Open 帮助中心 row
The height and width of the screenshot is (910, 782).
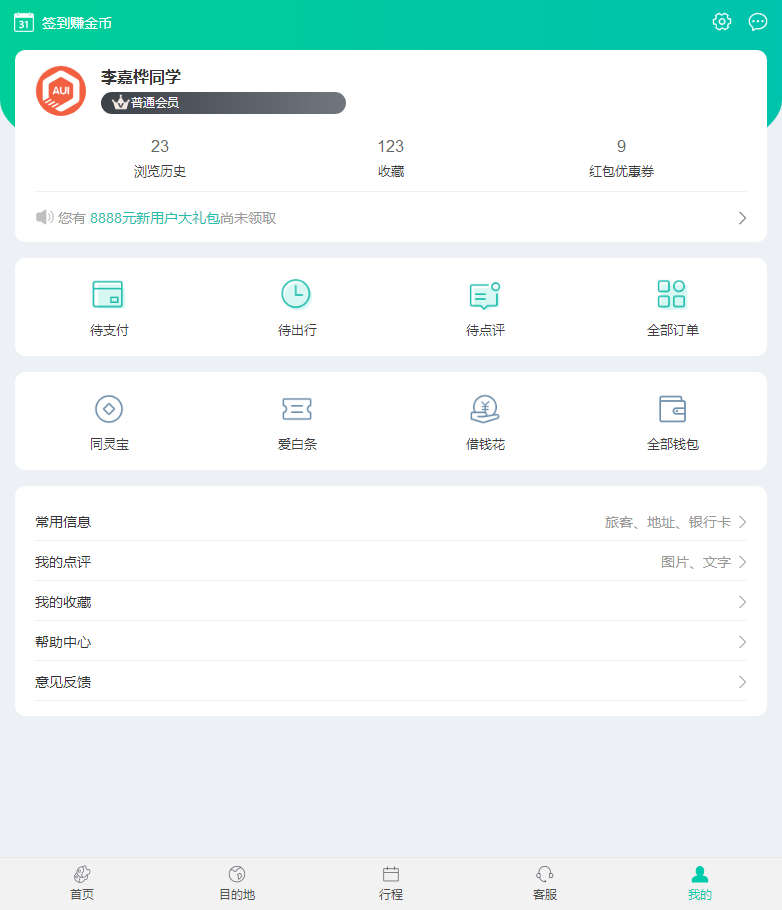[391, 642]
